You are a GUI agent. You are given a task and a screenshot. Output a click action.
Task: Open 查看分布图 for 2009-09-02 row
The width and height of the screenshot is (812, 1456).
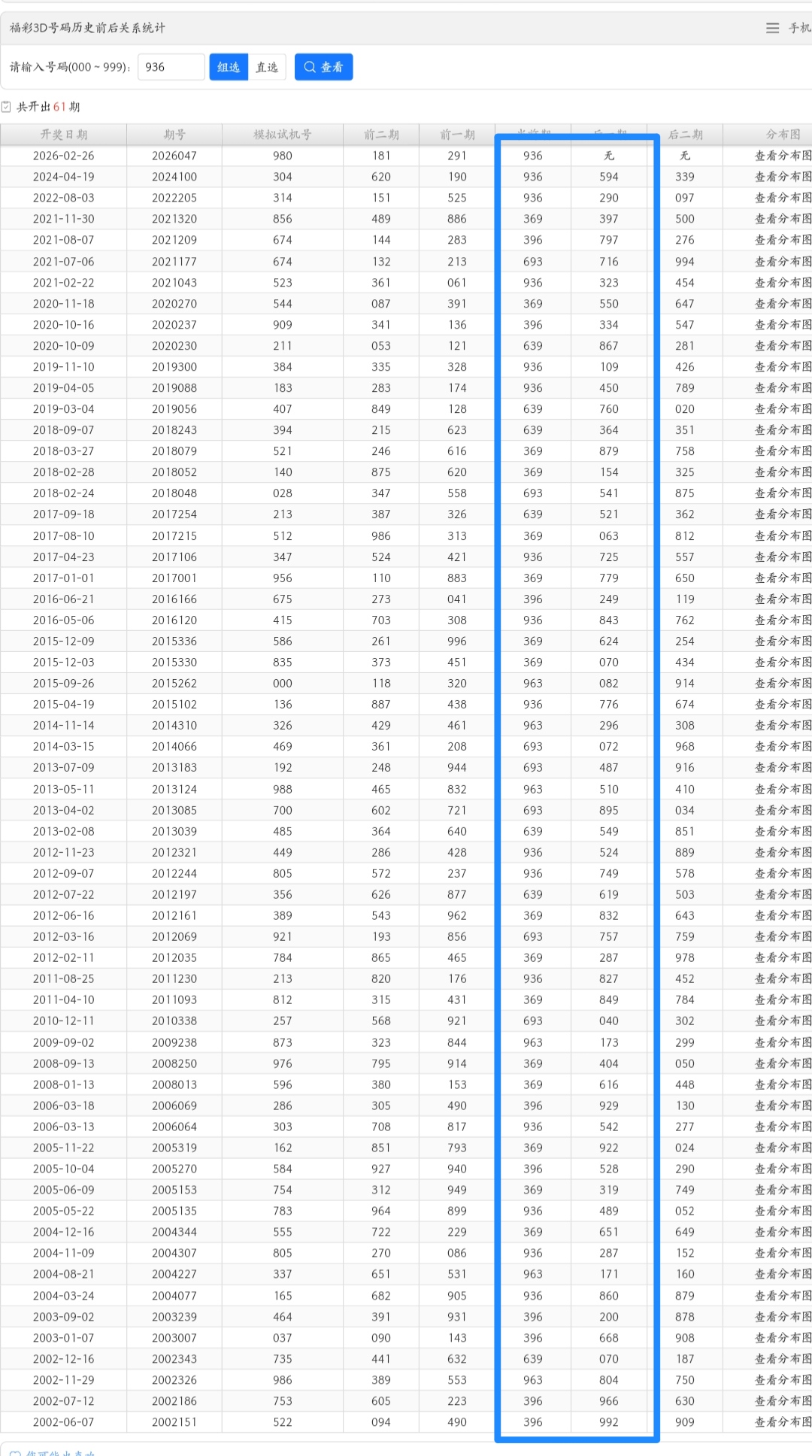coord(782,1043)
